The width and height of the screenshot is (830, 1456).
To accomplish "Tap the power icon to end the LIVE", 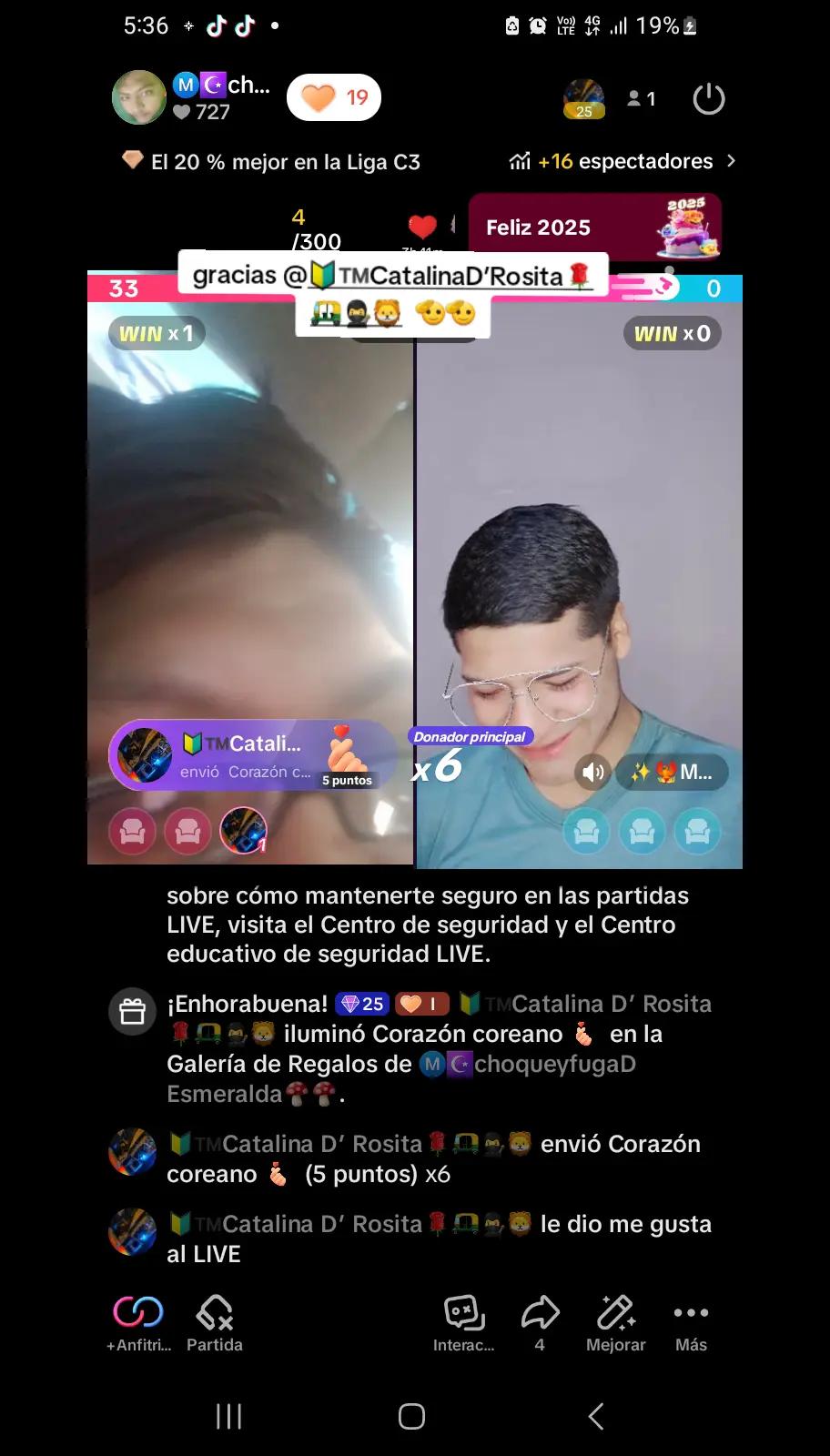I will pos(708,98).
